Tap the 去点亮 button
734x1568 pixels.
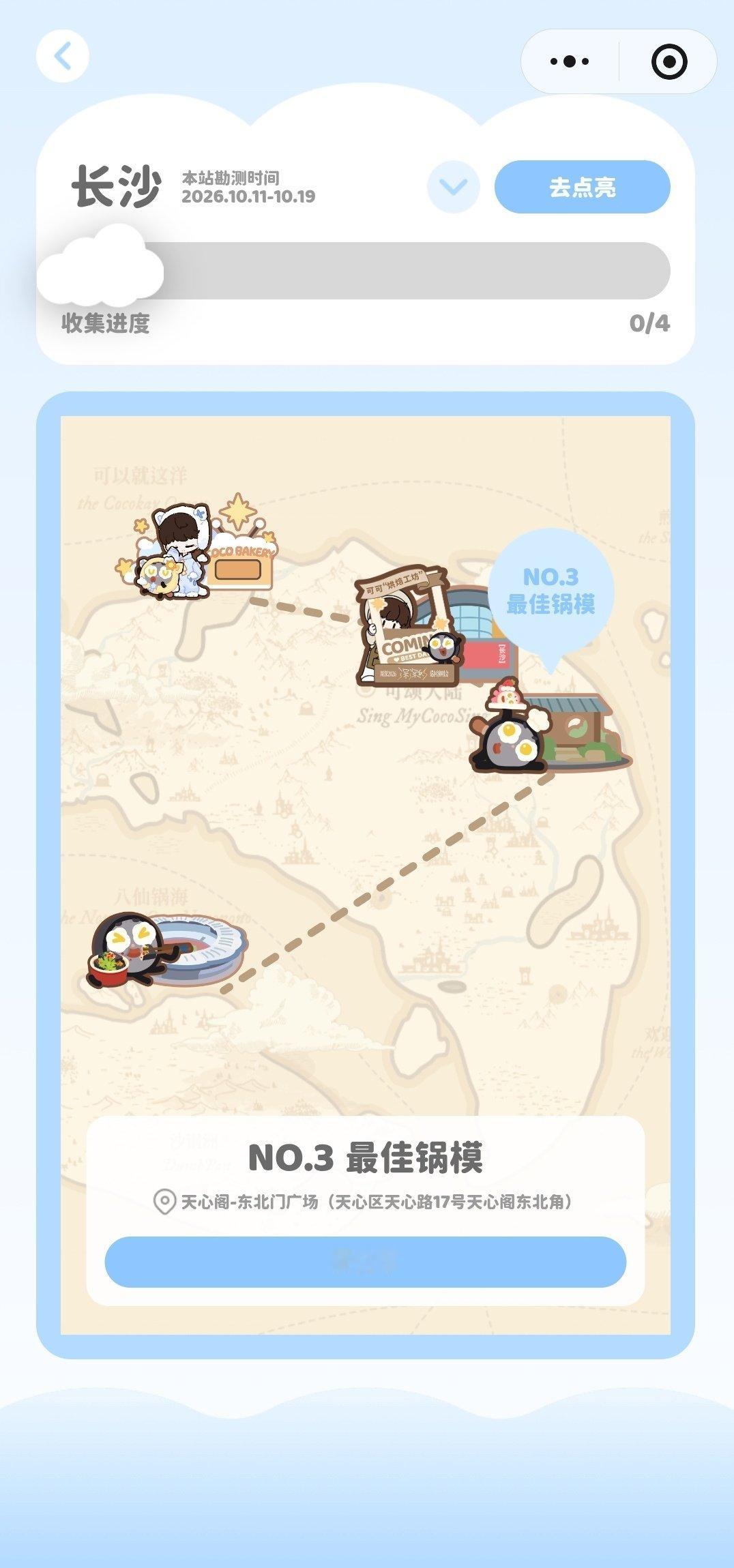point(583,187)
